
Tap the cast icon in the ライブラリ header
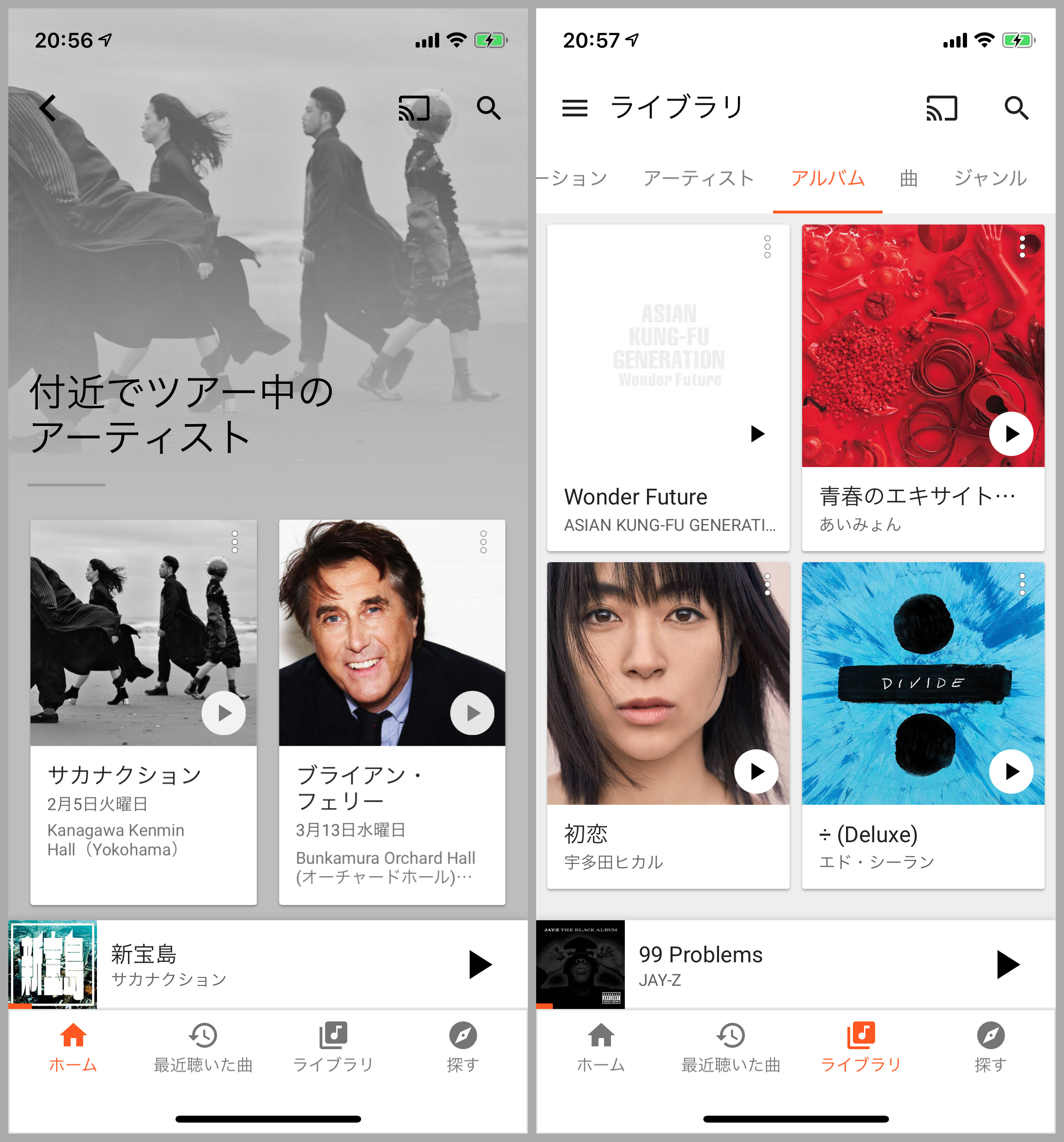click(942, 108)
